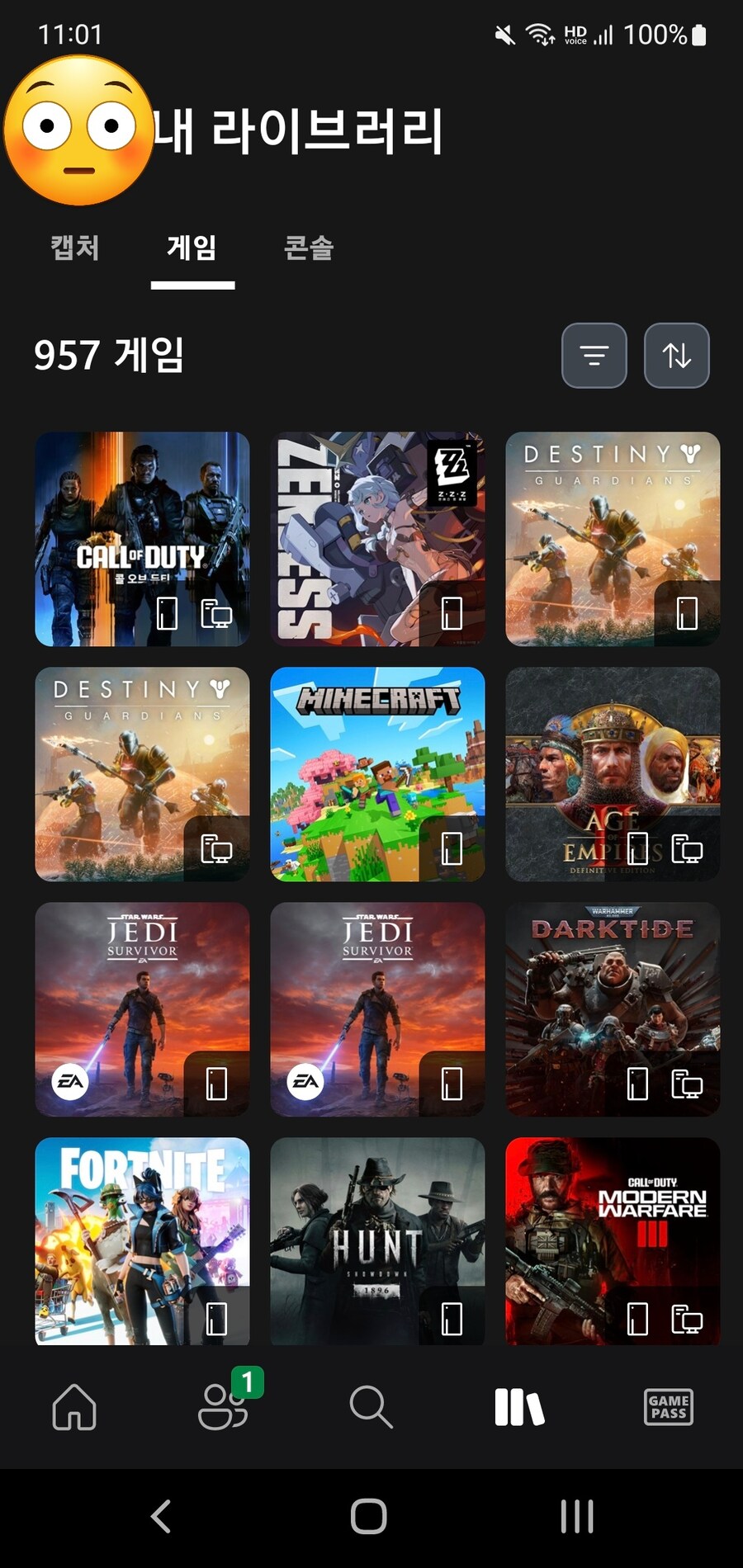The width and height of the screenshot is (743, 1568).
Task: Open the search tab
Action: (x=371, y=1407)
